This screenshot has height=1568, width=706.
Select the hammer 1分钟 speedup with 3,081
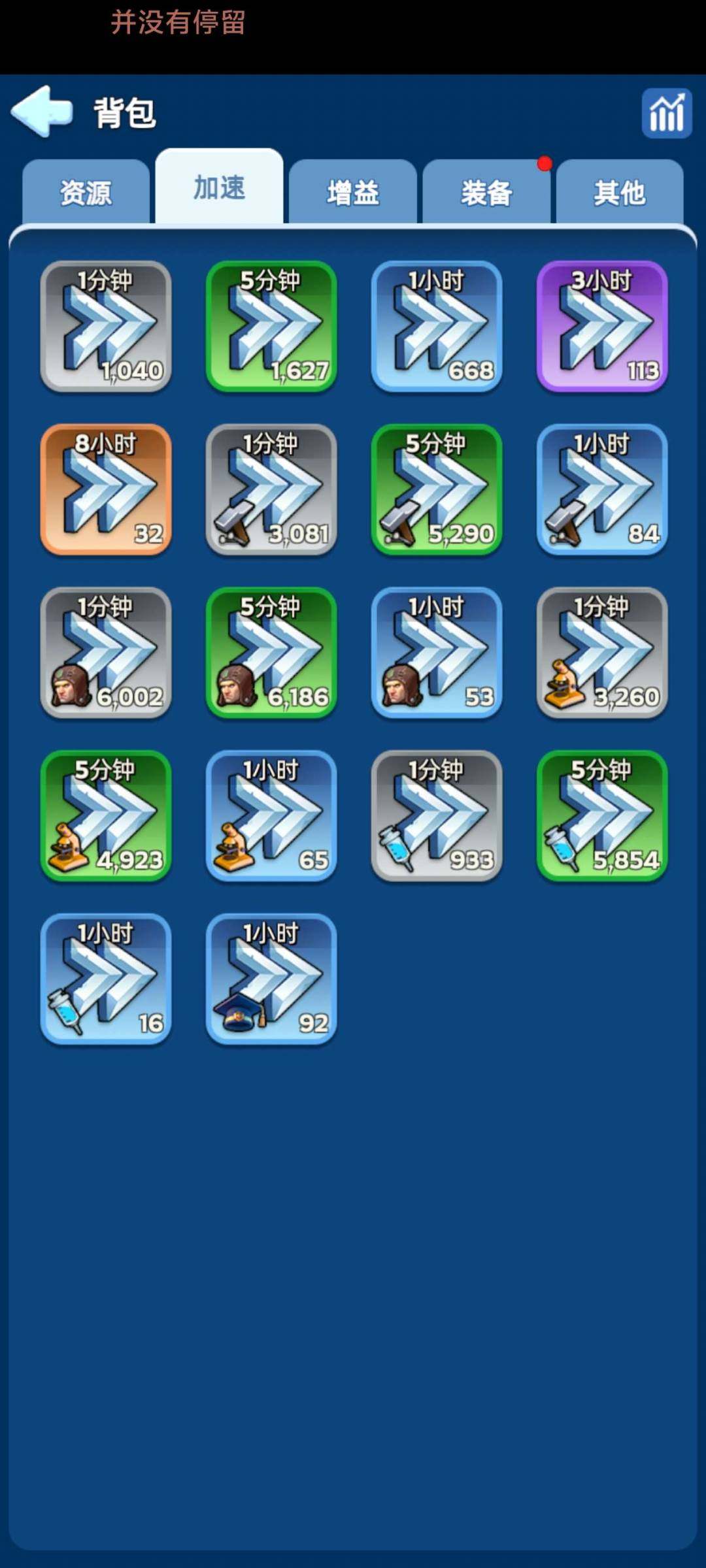(271, 489)
